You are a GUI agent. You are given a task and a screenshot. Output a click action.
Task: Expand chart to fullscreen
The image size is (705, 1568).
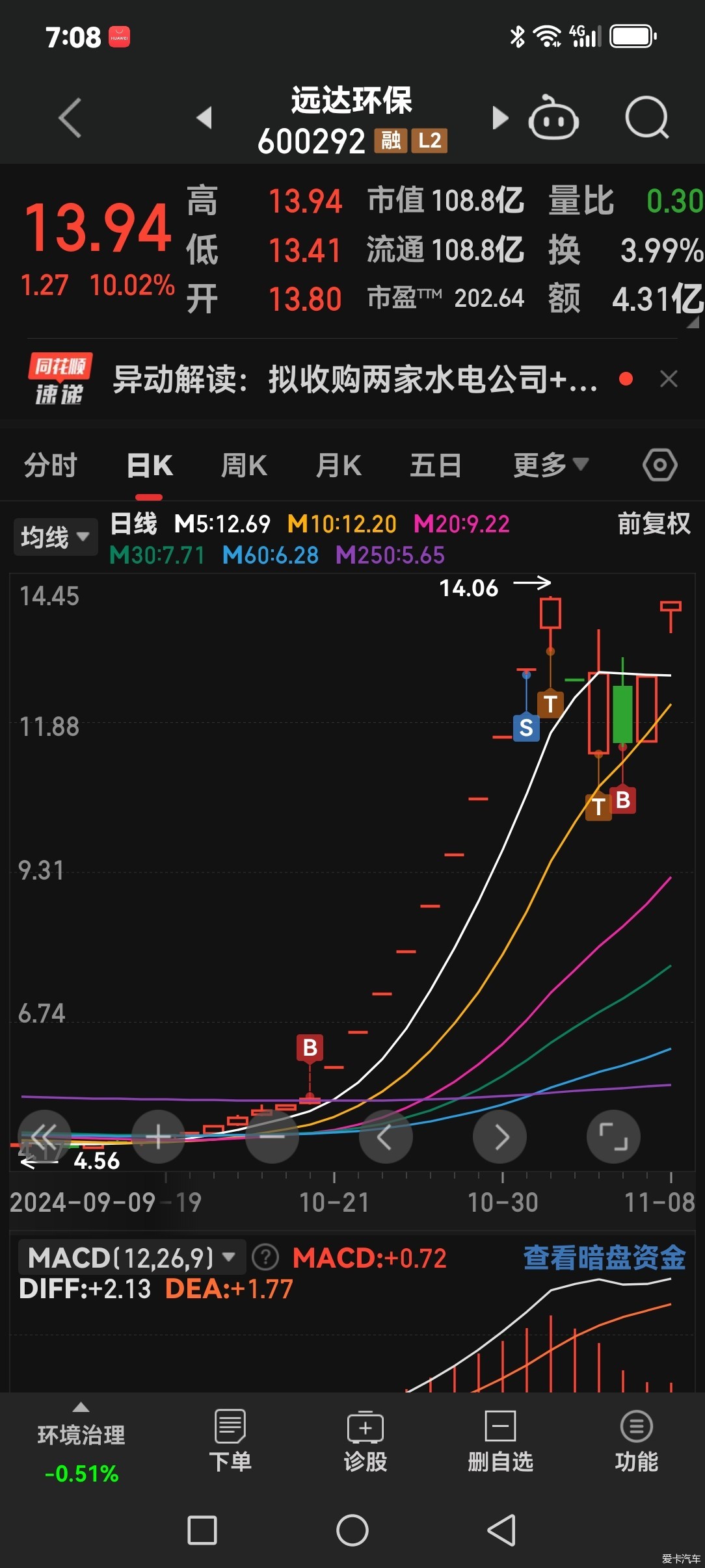pos(613,1136)
